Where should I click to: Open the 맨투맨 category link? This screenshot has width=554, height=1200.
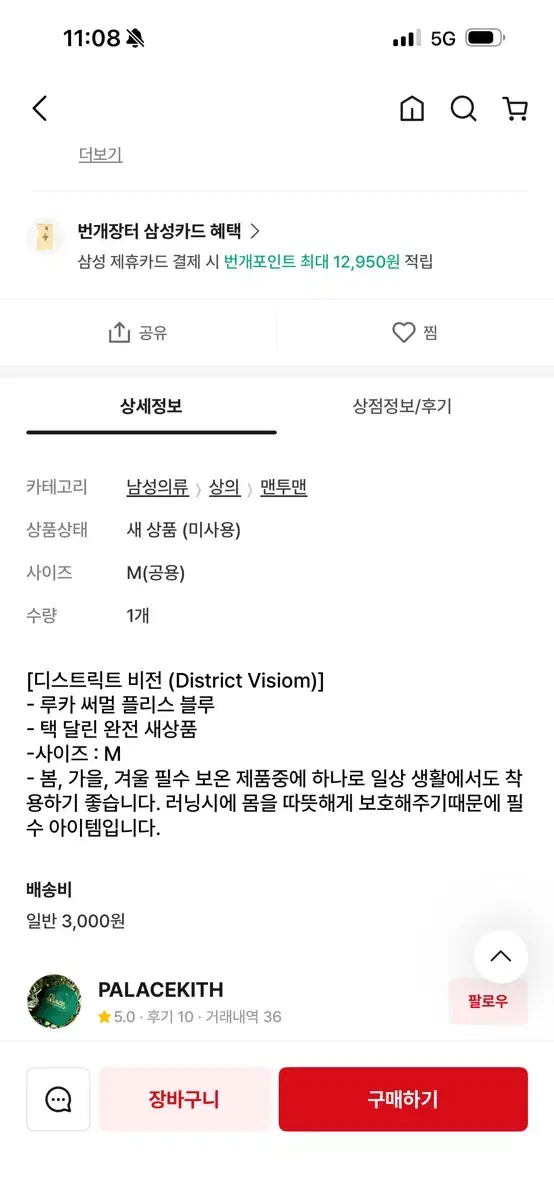pyautogui.click(x=283, y=487)
